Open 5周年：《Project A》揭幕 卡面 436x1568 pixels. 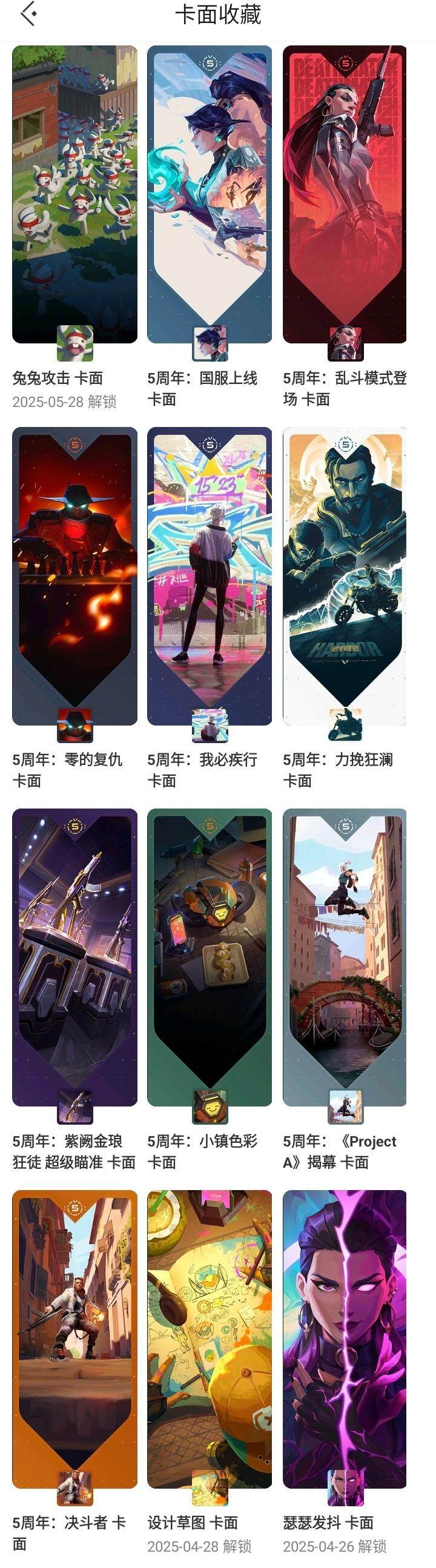(345, 956)
